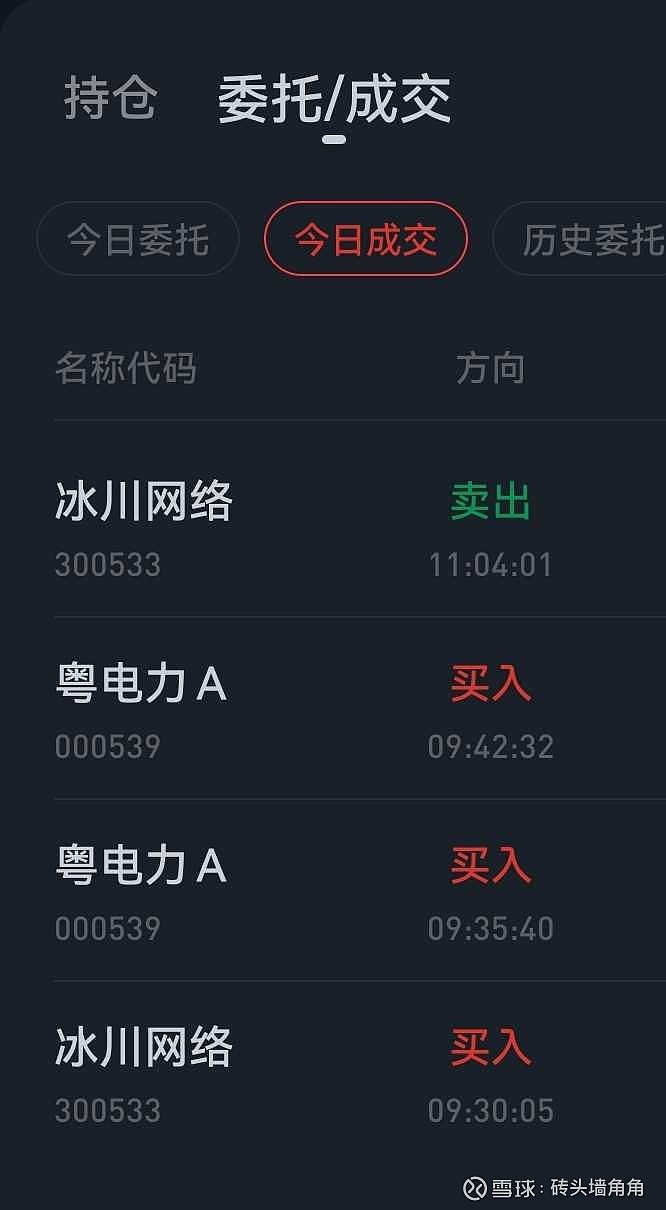The width and height of the screenshot is (666, 1210).
Task: Select the 今日成交 chip
Action: (x=366, y=239)
